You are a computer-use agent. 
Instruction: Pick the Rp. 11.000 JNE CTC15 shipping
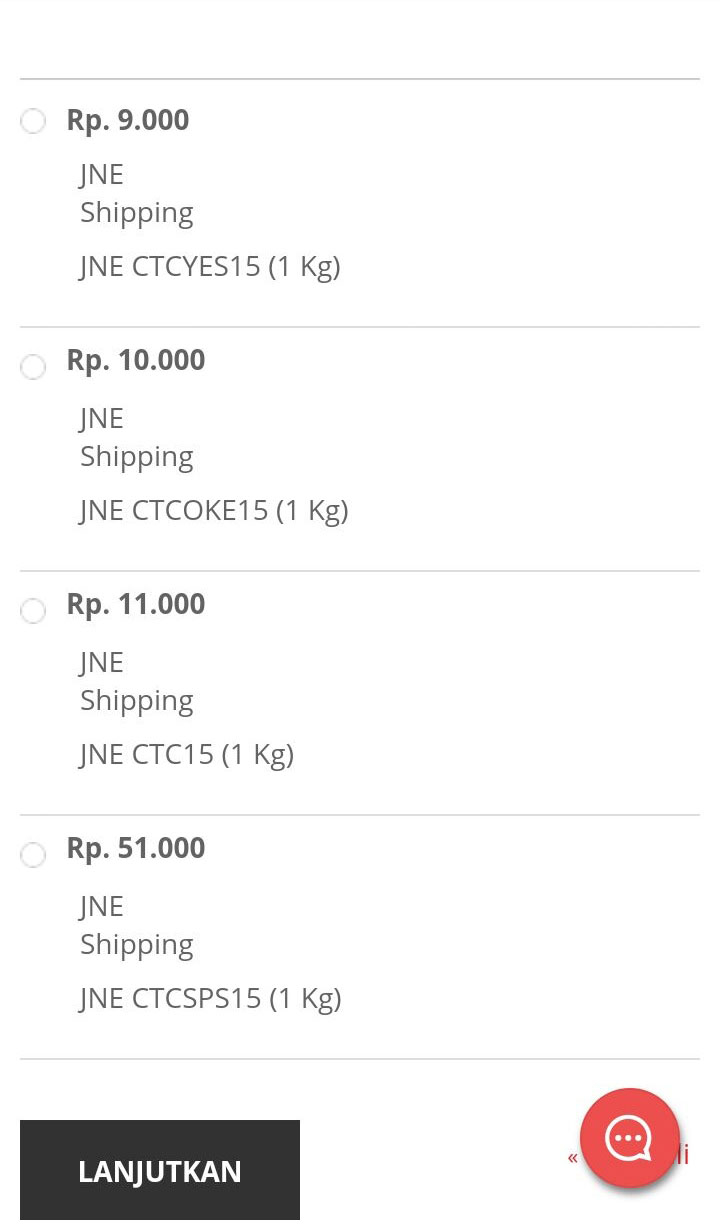33,611
